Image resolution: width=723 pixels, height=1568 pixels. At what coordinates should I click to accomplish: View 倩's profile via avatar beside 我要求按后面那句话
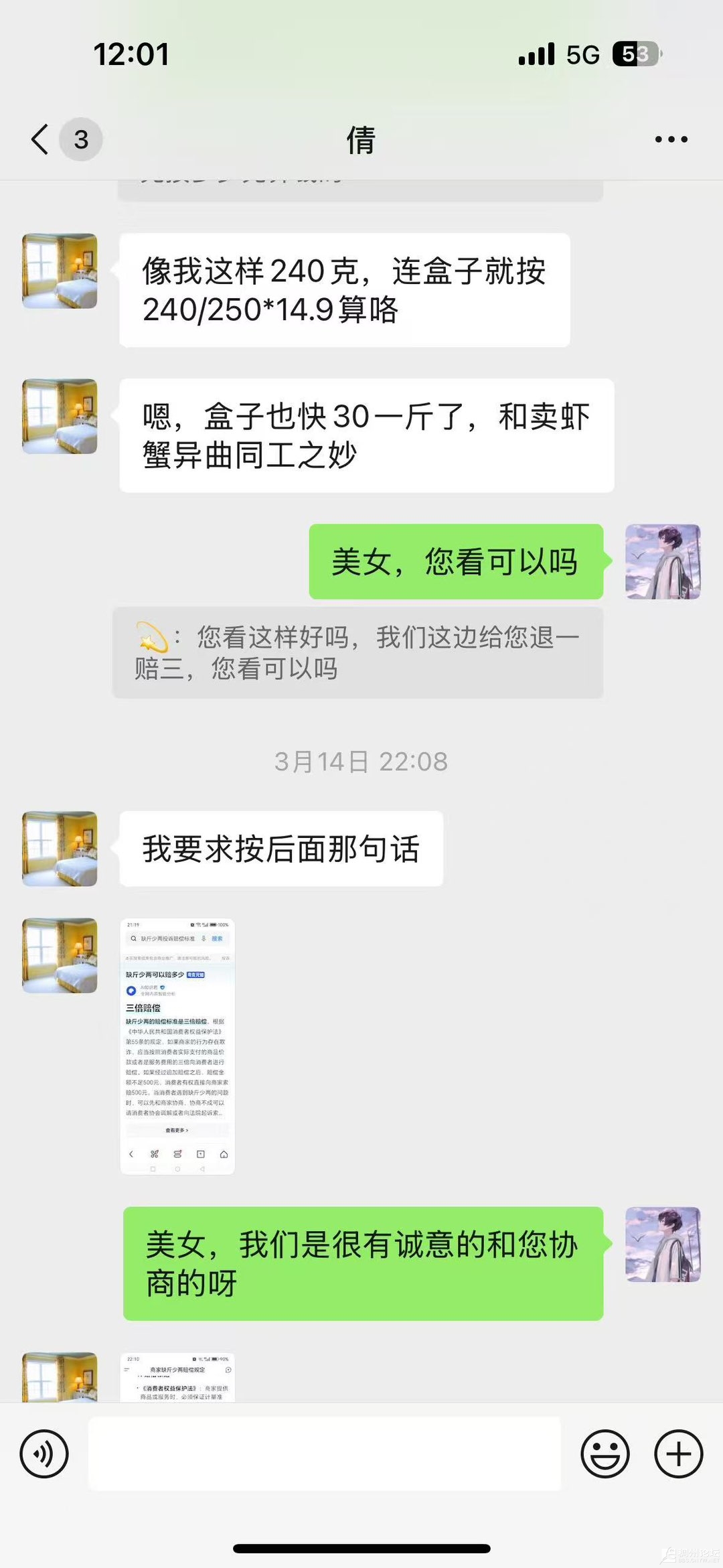pyautogui.click(x=60, y=849)
